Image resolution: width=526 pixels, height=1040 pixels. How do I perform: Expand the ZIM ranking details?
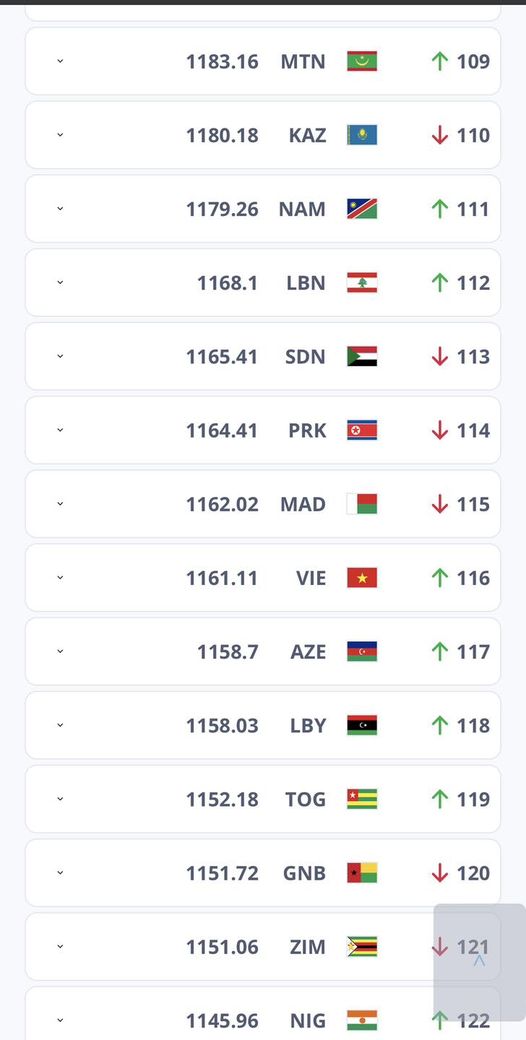(60, 946)
